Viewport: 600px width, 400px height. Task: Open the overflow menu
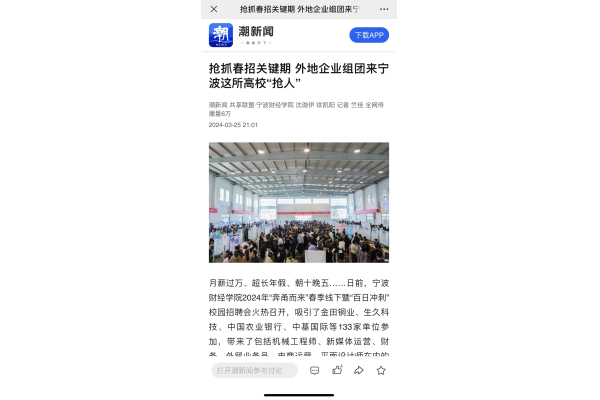pyautogui.click(x=384, y=8)
